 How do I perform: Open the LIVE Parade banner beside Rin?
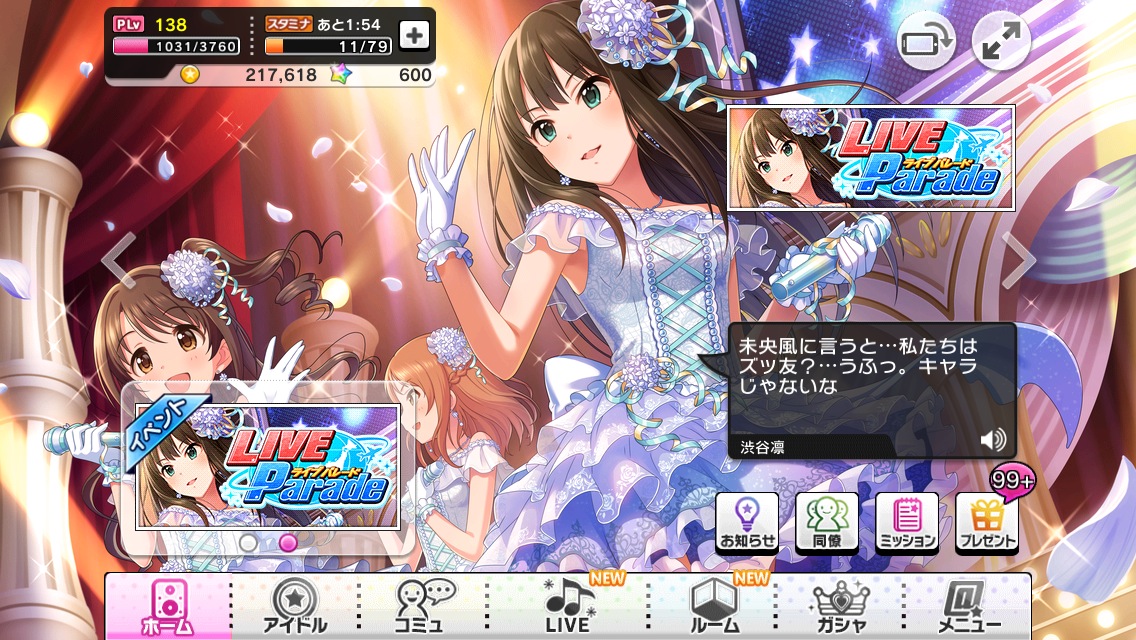coord(870,157)
